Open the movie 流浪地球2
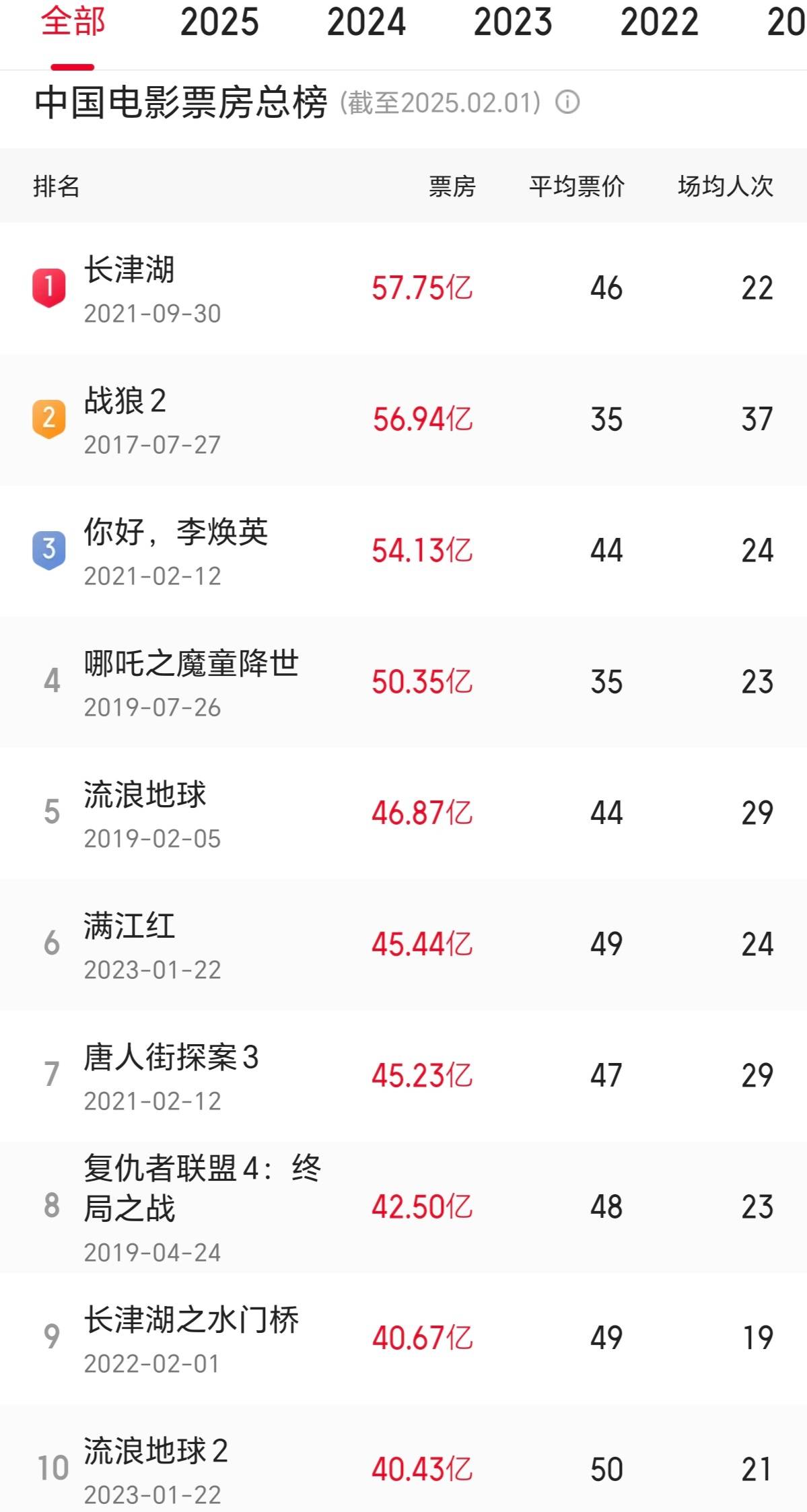 point(155,1451)
